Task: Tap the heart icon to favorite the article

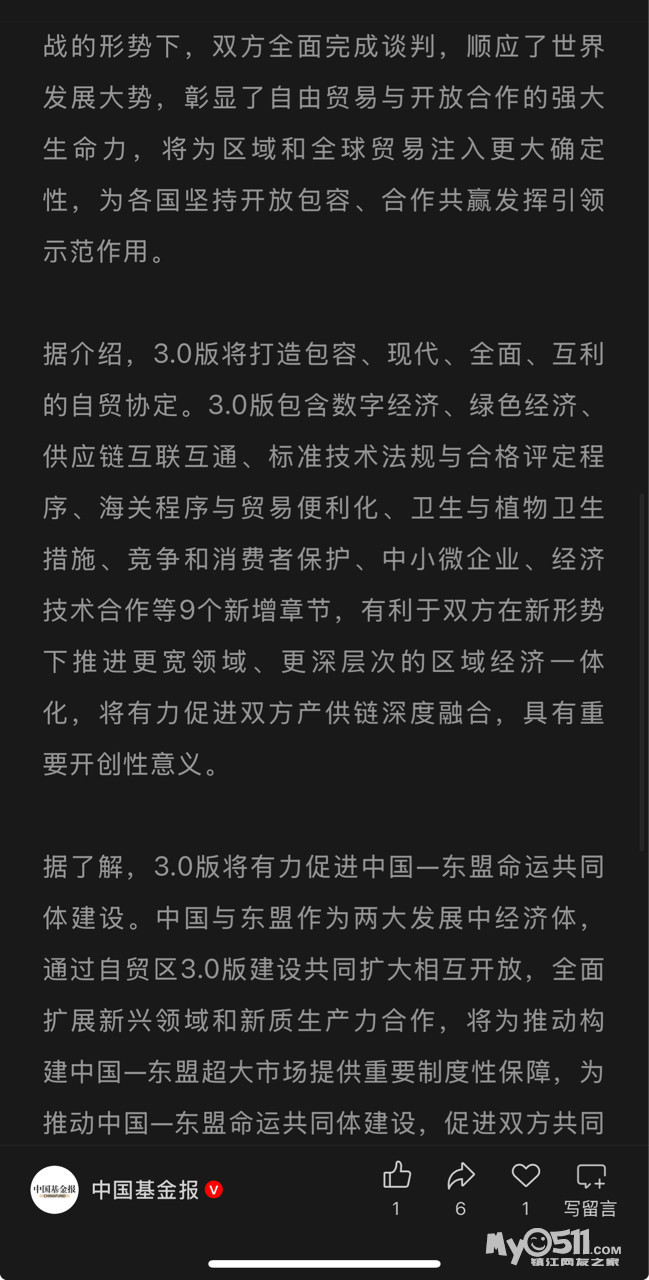Action: (x=525, y=1176)
